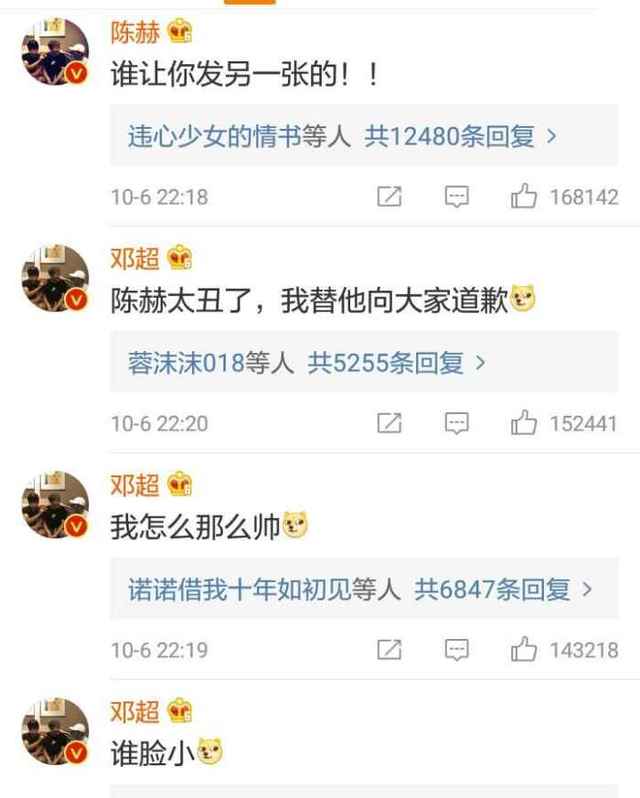Tap 陈赫's username at the top comment
The height and width of the screenshot is (798, 640).
134,33
